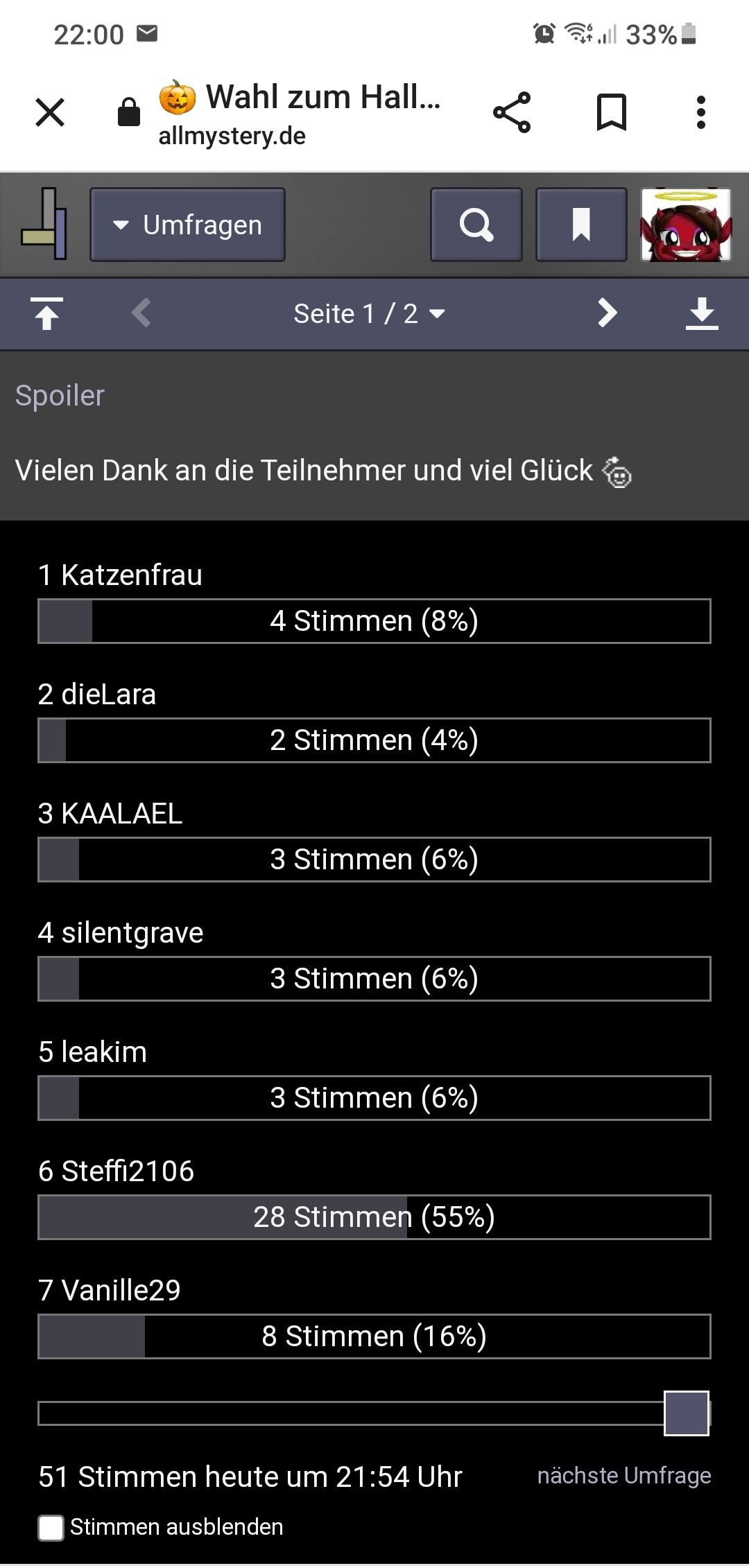
Task: Go to nächste Umfrage
Action: click(624, 1475)
